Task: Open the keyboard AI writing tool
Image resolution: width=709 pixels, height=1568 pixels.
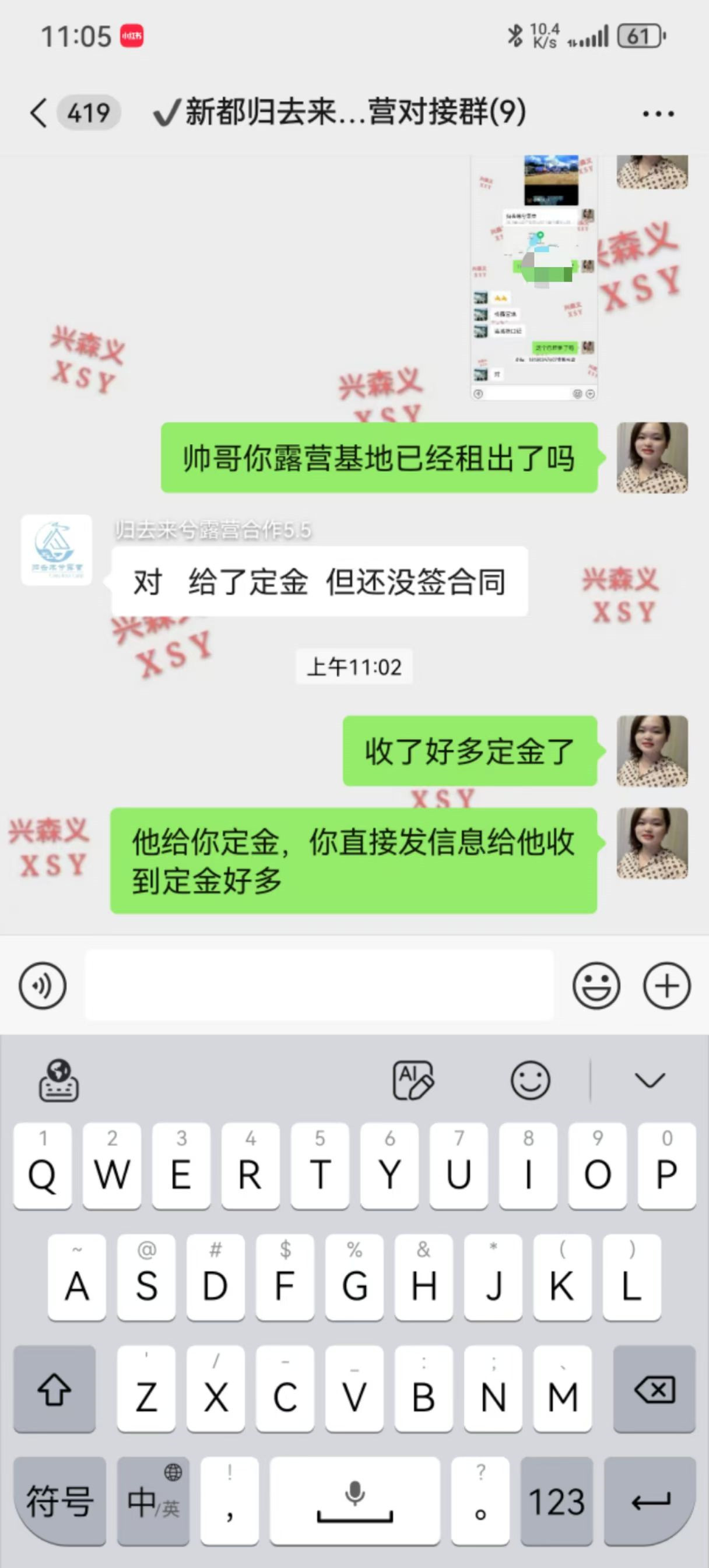Action: coord(413,1081)
